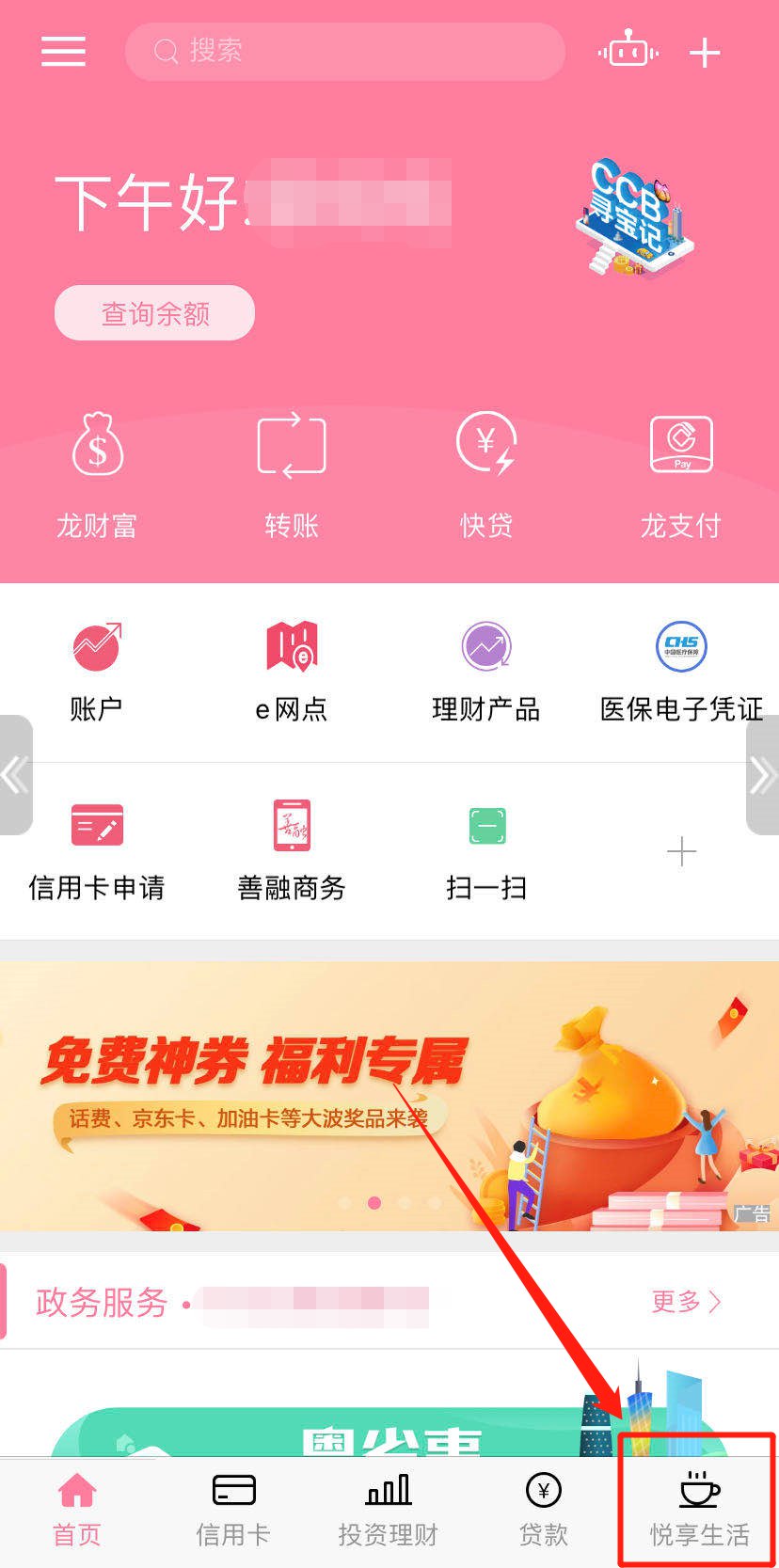The width and height of the screenshot is (779, 1568).
Task: Tap the 查询余额 button
Action: (x=155, y=312)
